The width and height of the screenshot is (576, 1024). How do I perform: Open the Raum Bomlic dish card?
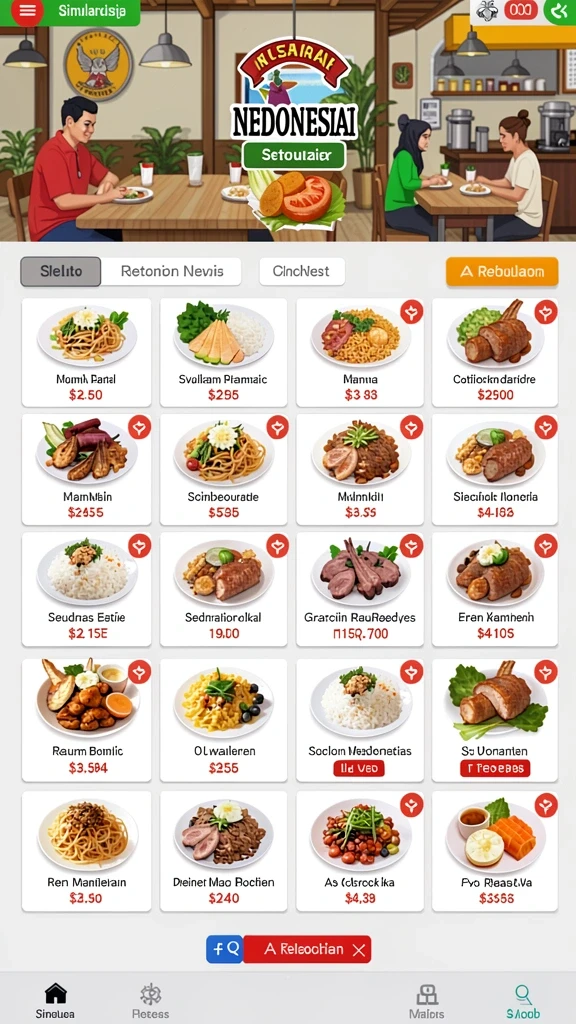tap(86, 720)
